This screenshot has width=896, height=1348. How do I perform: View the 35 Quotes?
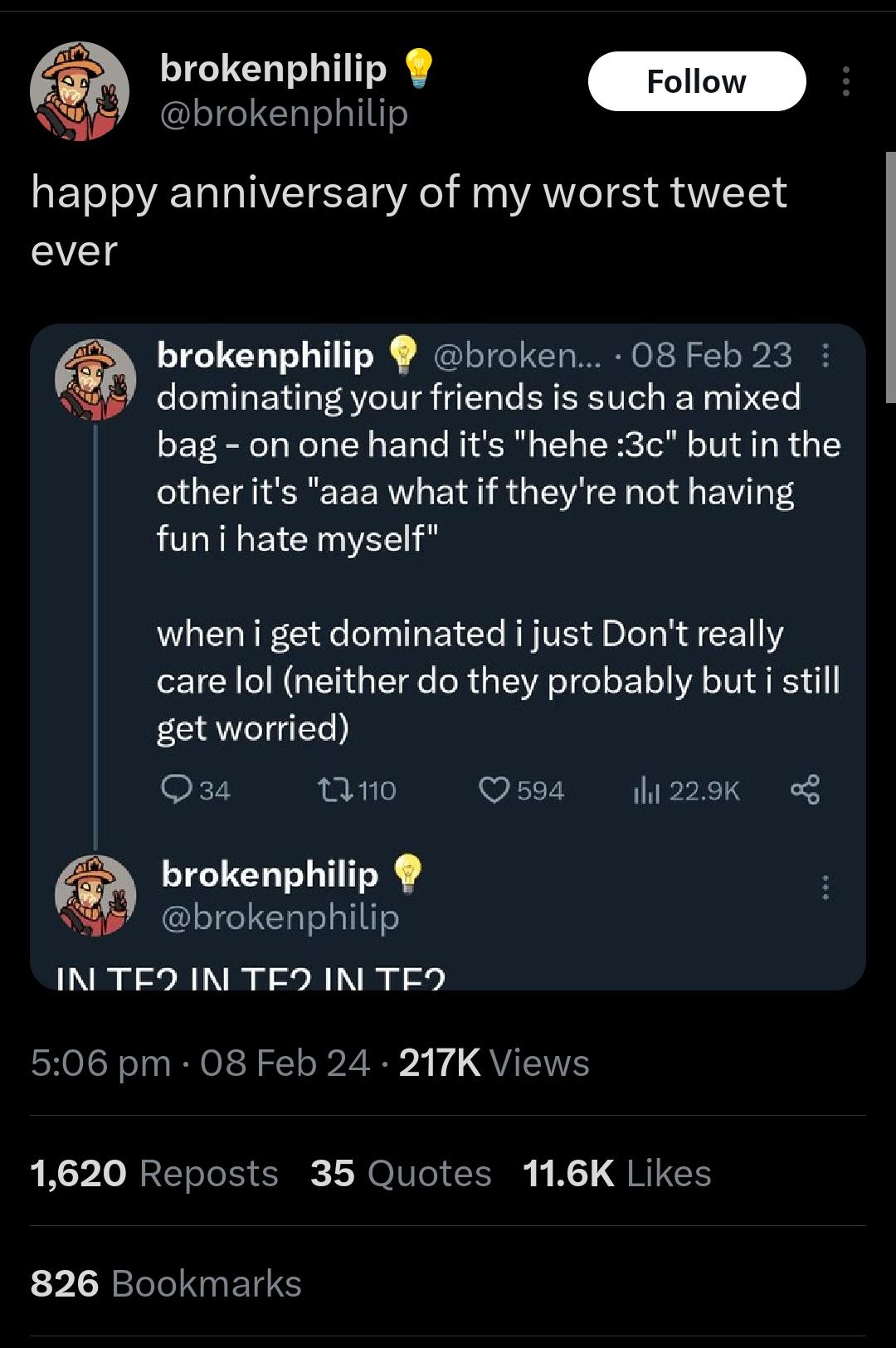pyautogui.click(x=401, y=1173)
